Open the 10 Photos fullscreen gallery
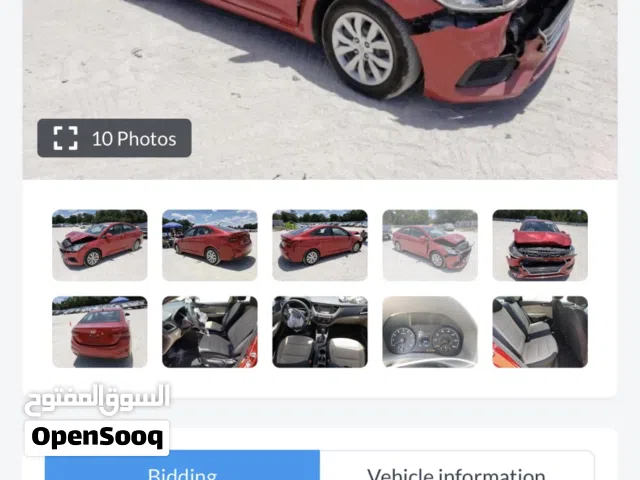The image size is (640, 480). (x=114, y=139)
